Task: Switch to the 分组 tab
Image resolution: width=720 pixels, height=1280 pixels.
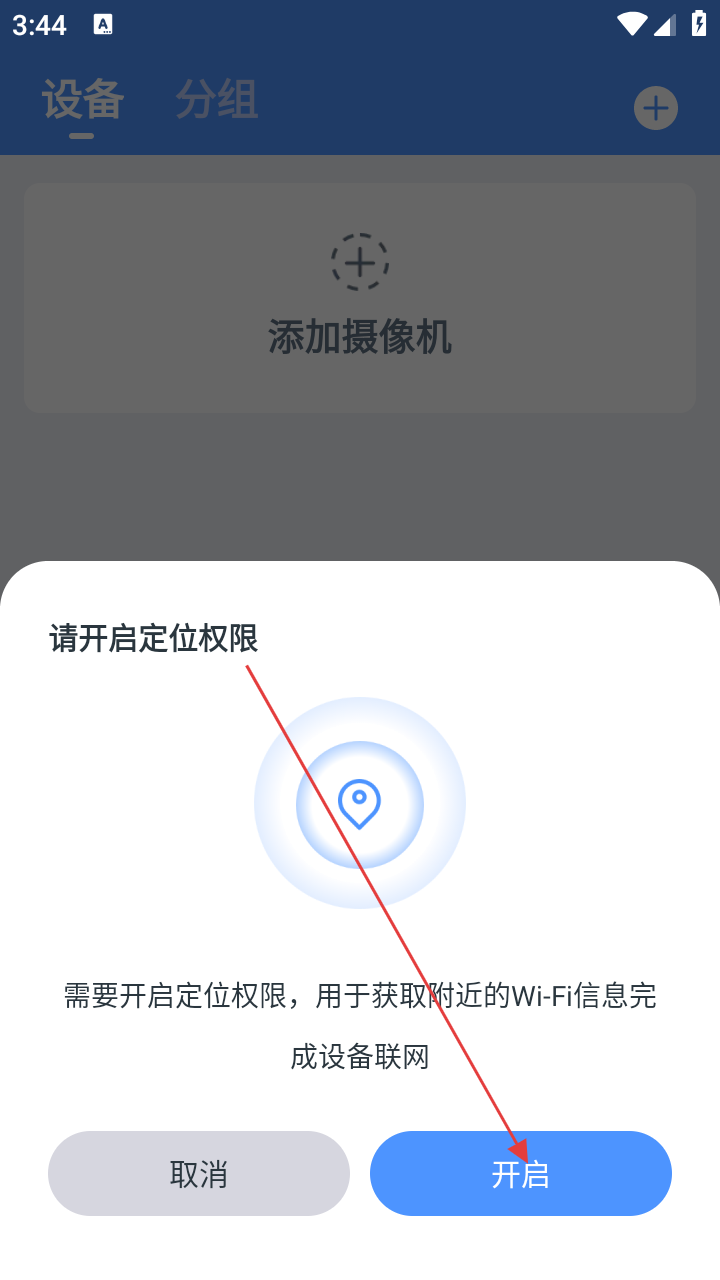Action: coord(217,101)
